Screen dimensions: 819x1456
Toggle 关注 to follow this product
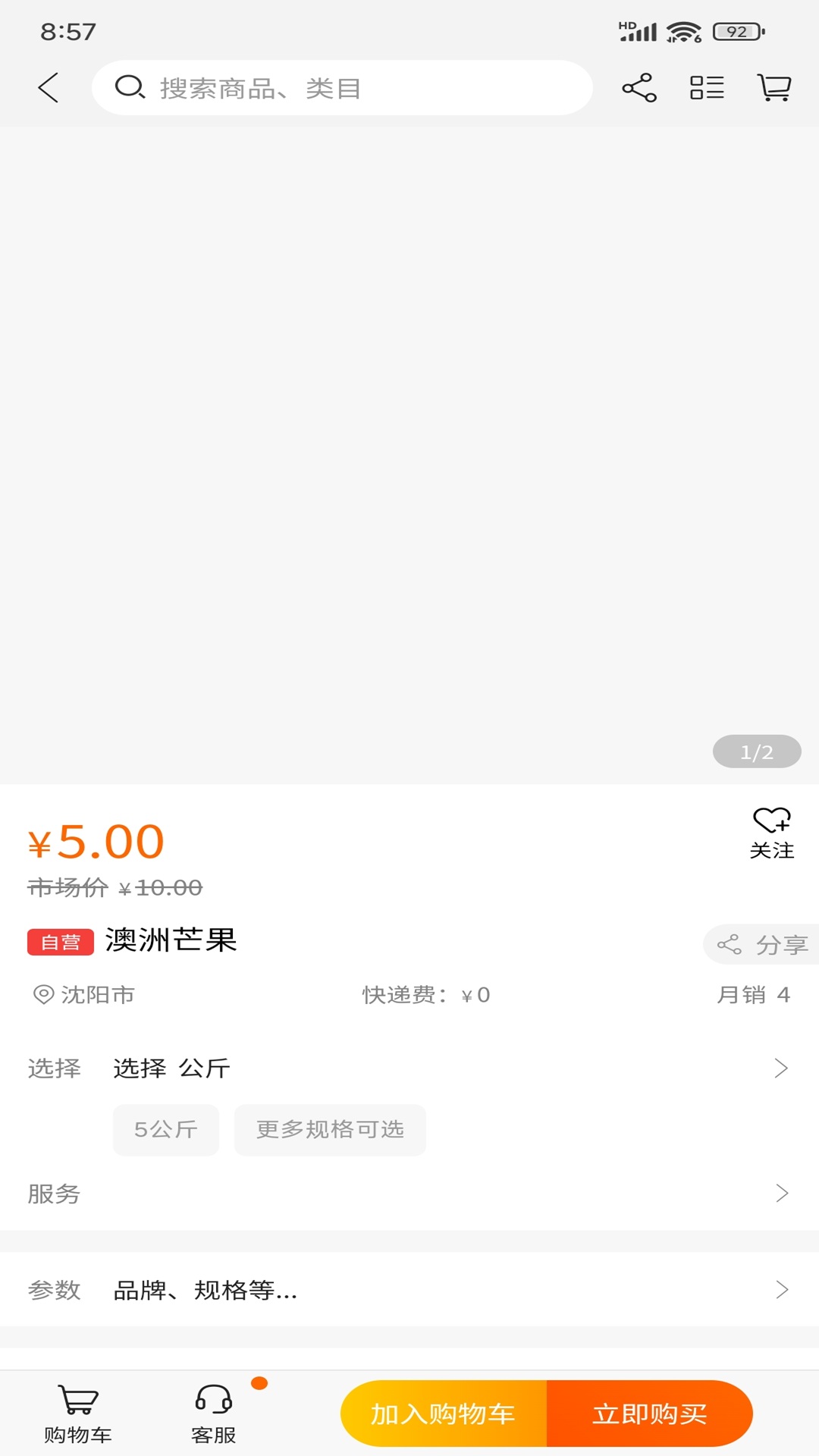pyautogui.click(x=772, y=830)
